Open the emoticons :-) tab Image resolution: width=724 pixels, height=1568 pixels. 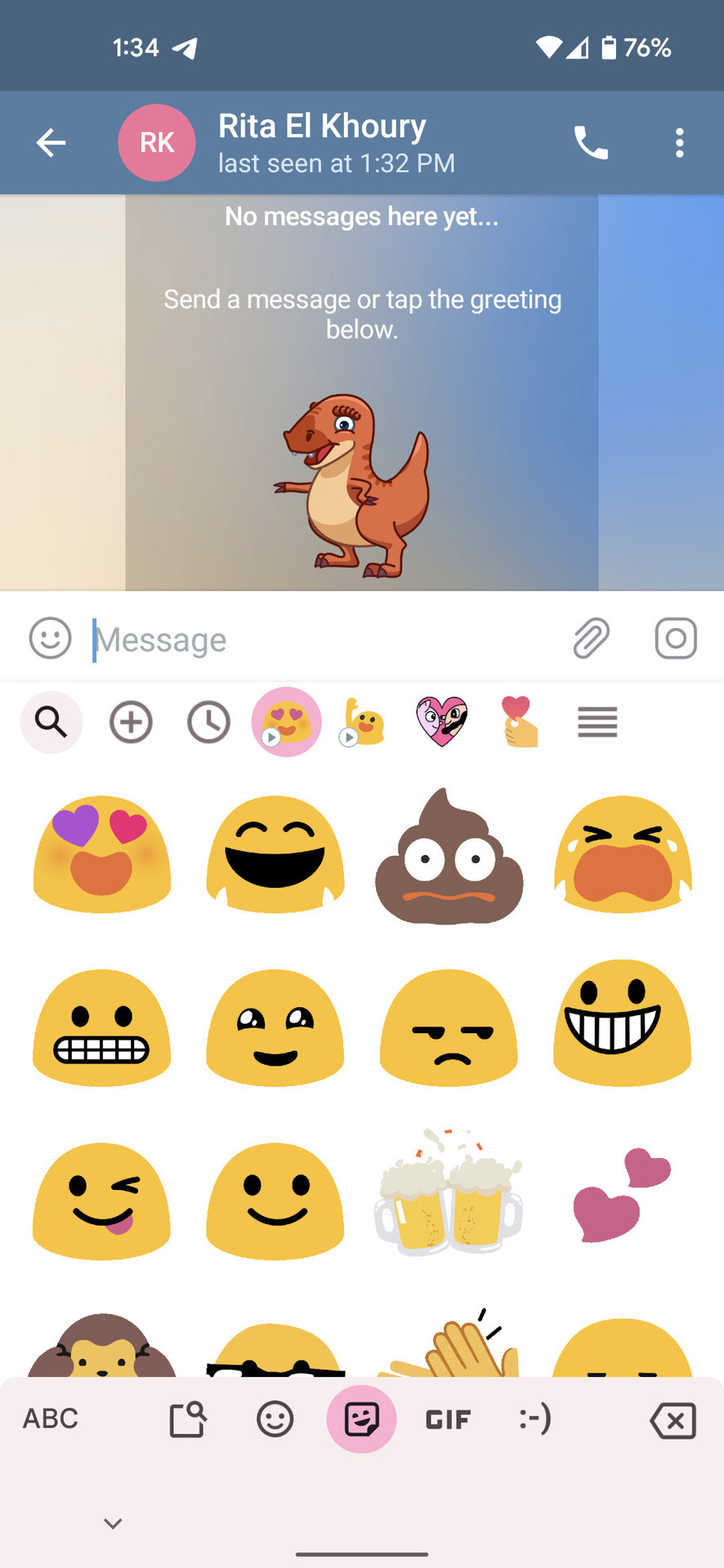535,1419
